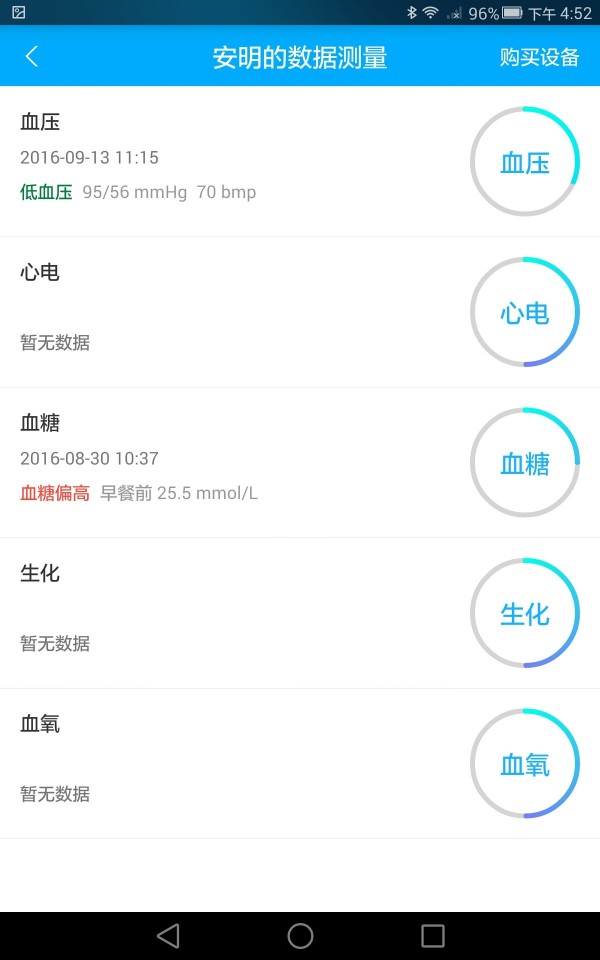The width and height of the screenshot is (600, 960).
Task: Tap the 血氧 circle button
Action: pos(525,764)
